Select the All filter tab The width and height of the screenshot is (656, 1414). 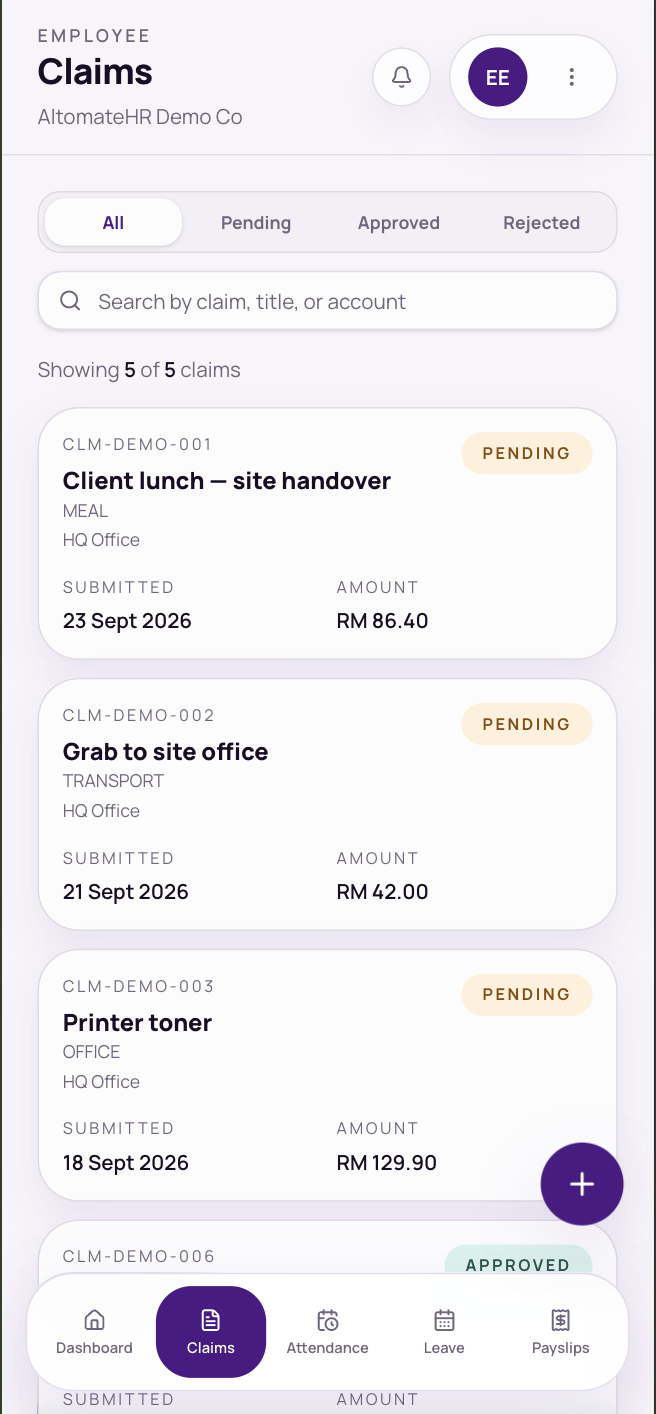(x=113, y=223)
